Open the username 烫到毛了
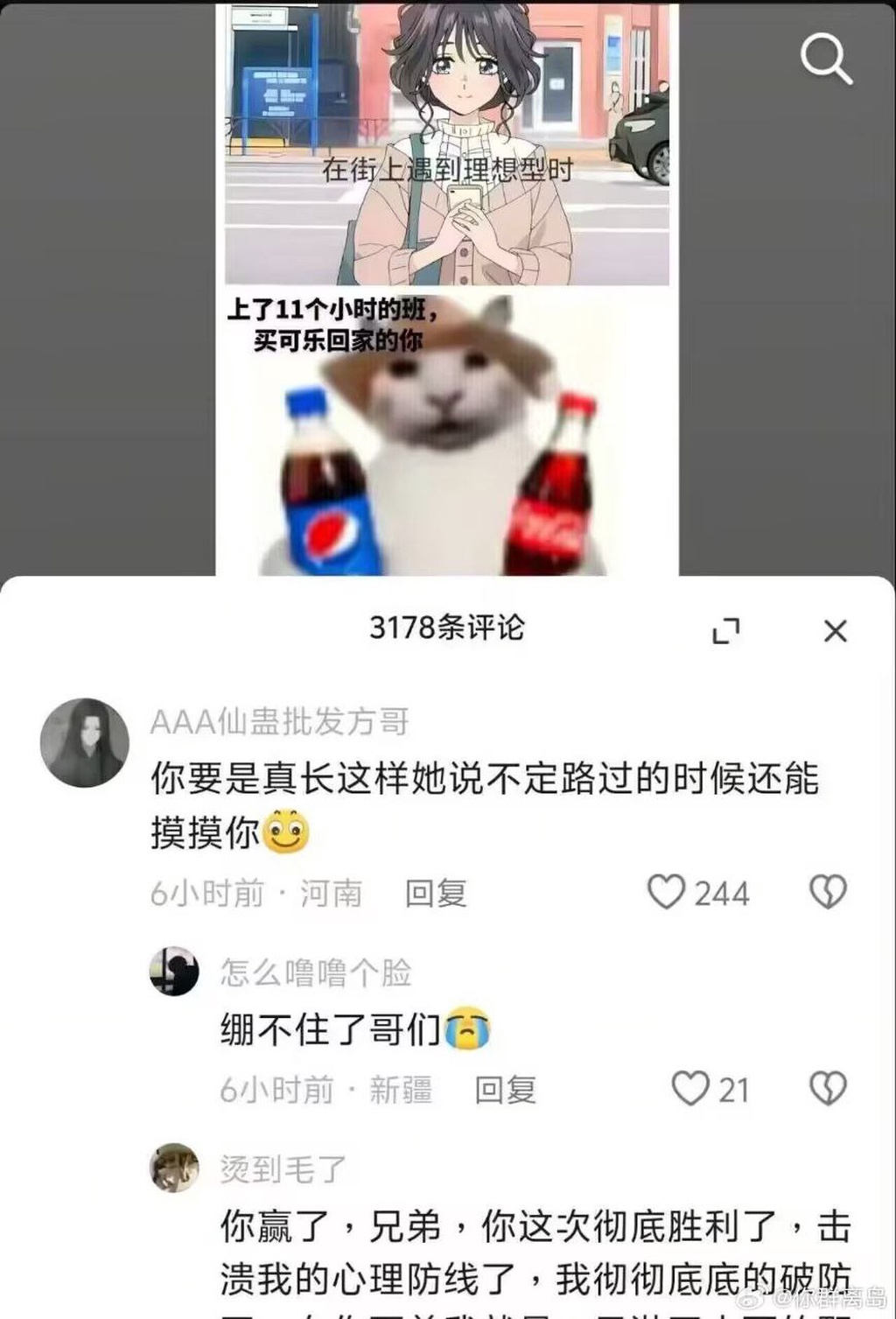 coord(283,1169)
